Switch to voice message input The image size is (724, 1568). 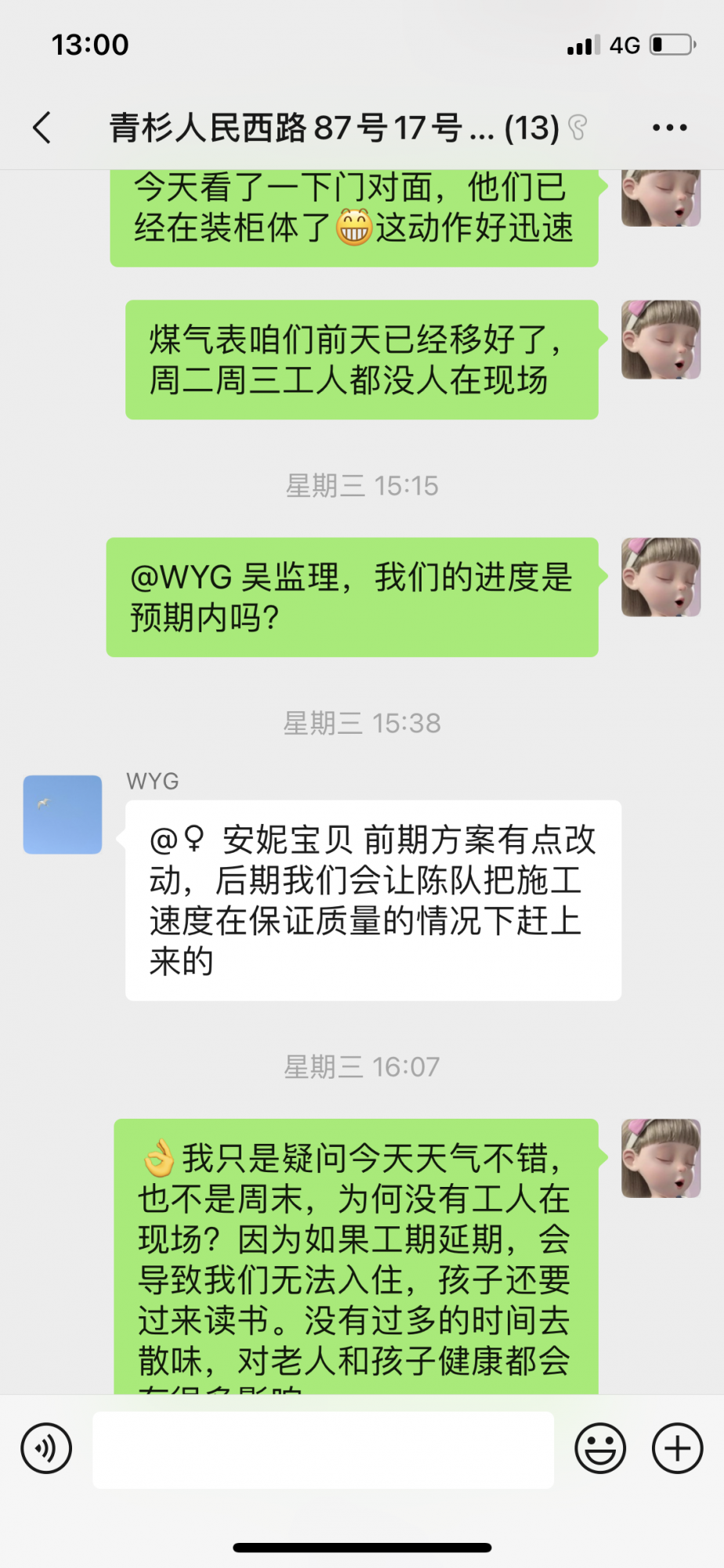click(x=46, y=1448)
